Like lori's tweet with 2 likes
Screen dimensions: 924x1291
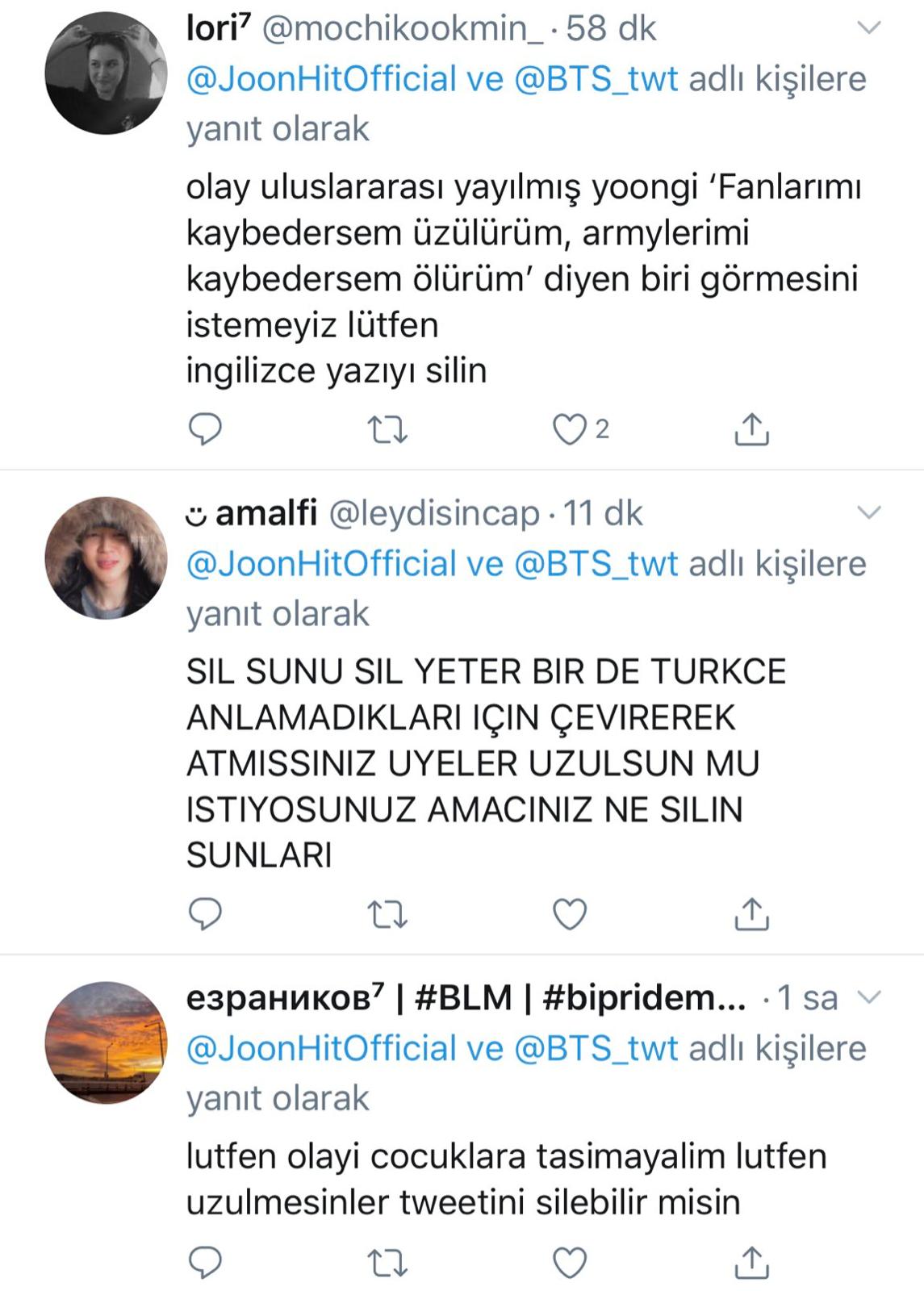(569, 429)
